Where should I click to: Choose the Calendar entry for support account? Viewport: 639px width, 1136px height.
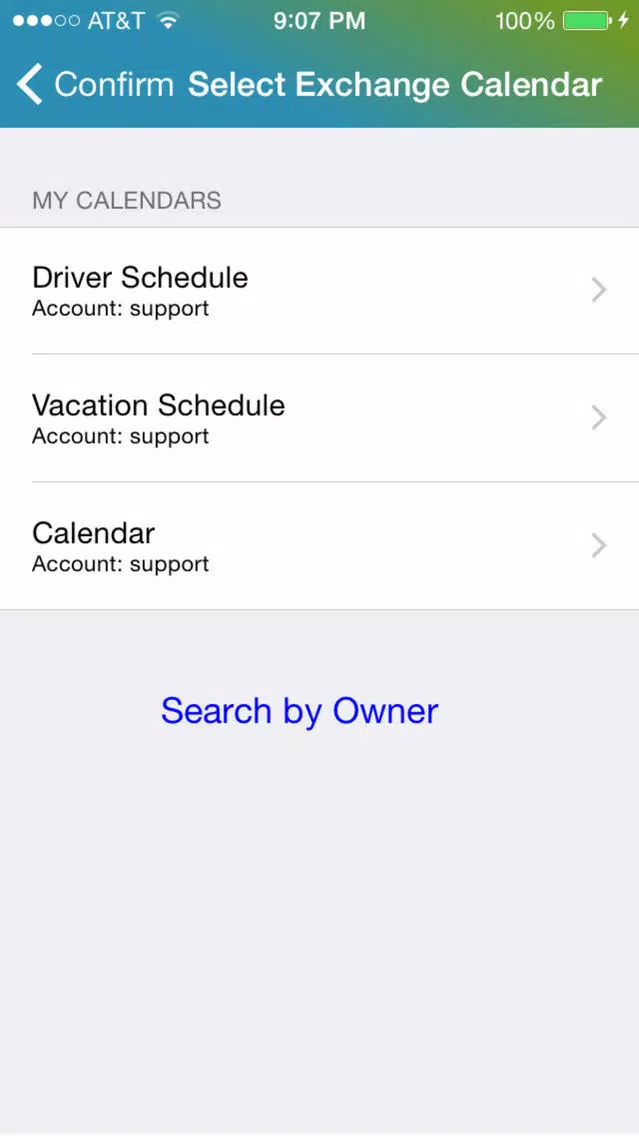pyautogui.click(x=320, y=546)
